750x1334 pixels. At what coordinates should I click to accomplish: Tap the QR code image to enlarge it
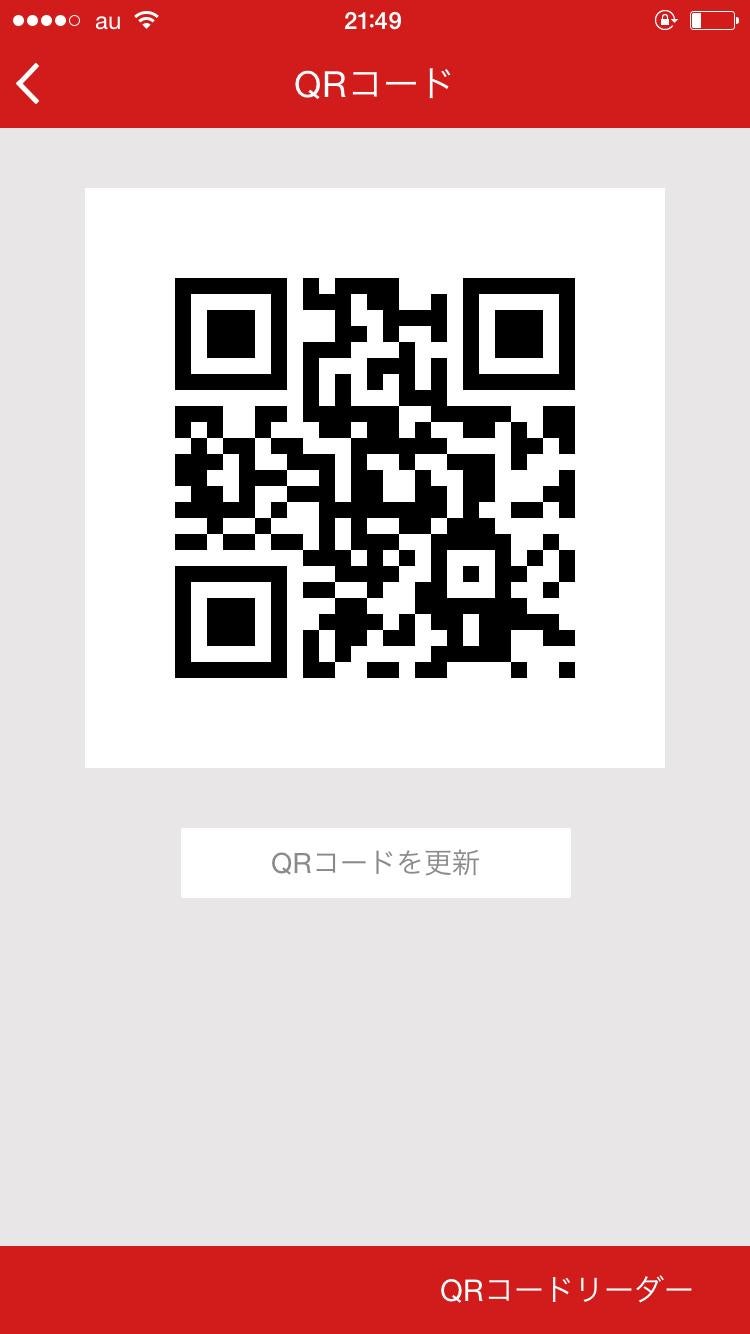point(375,476)
